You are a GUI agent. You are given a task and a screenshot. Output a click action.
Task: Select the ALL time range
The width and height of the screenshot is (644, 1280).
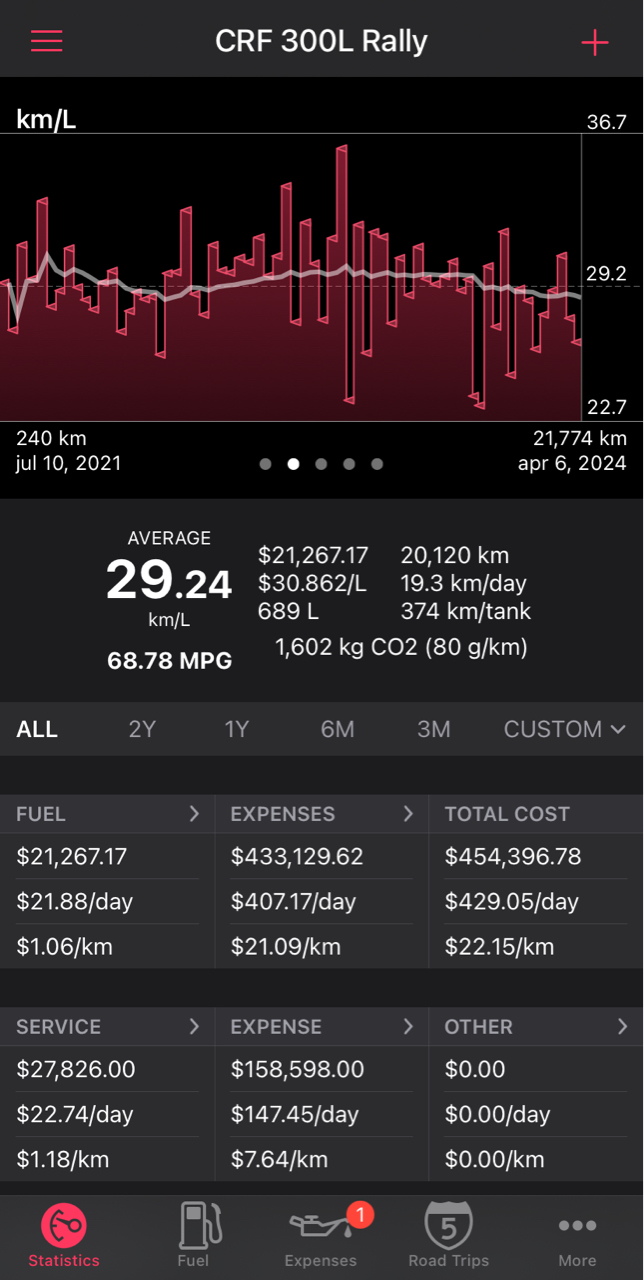[x=37, y=729]
